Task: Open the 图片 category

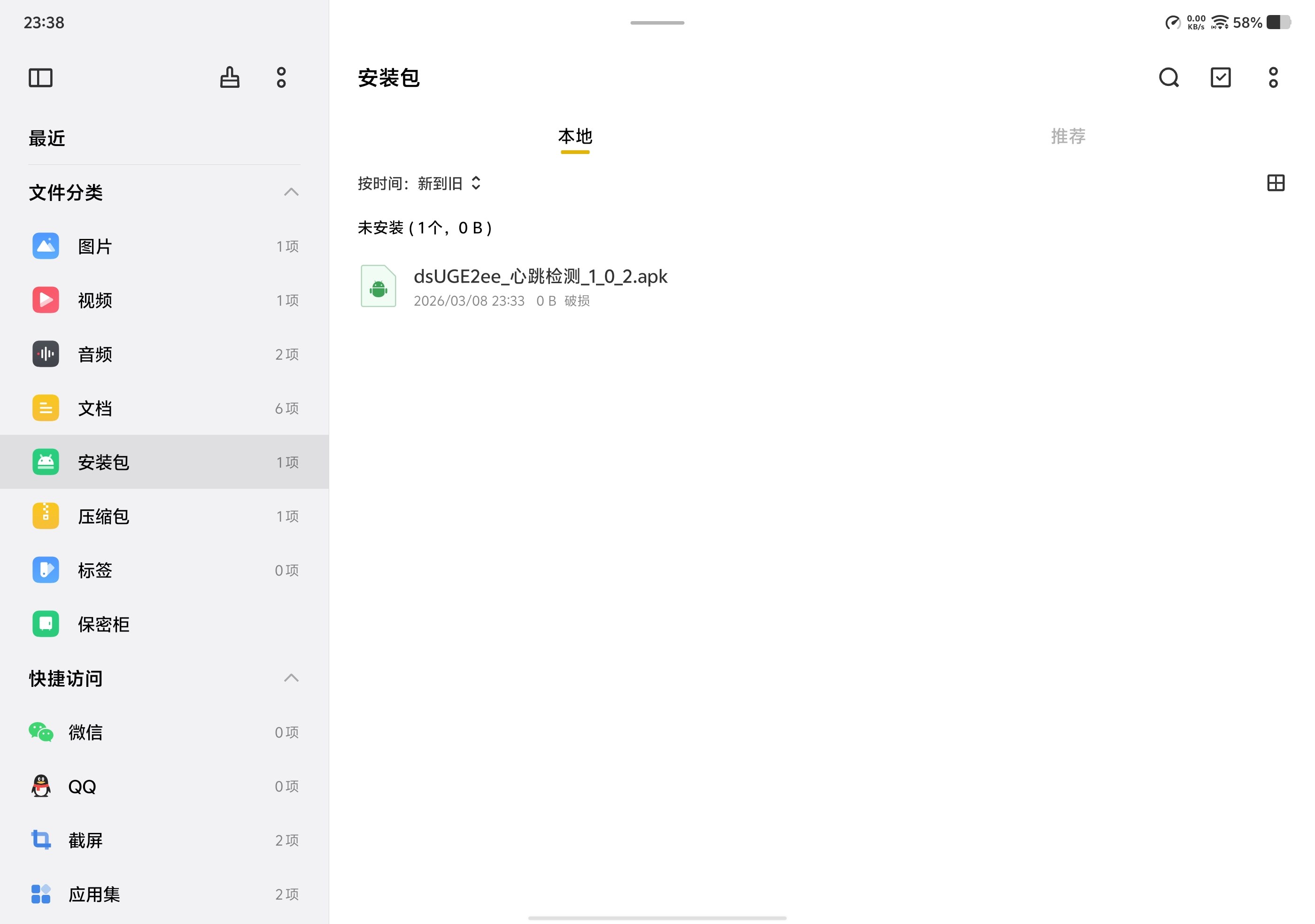Action: (x=95, y=247)
